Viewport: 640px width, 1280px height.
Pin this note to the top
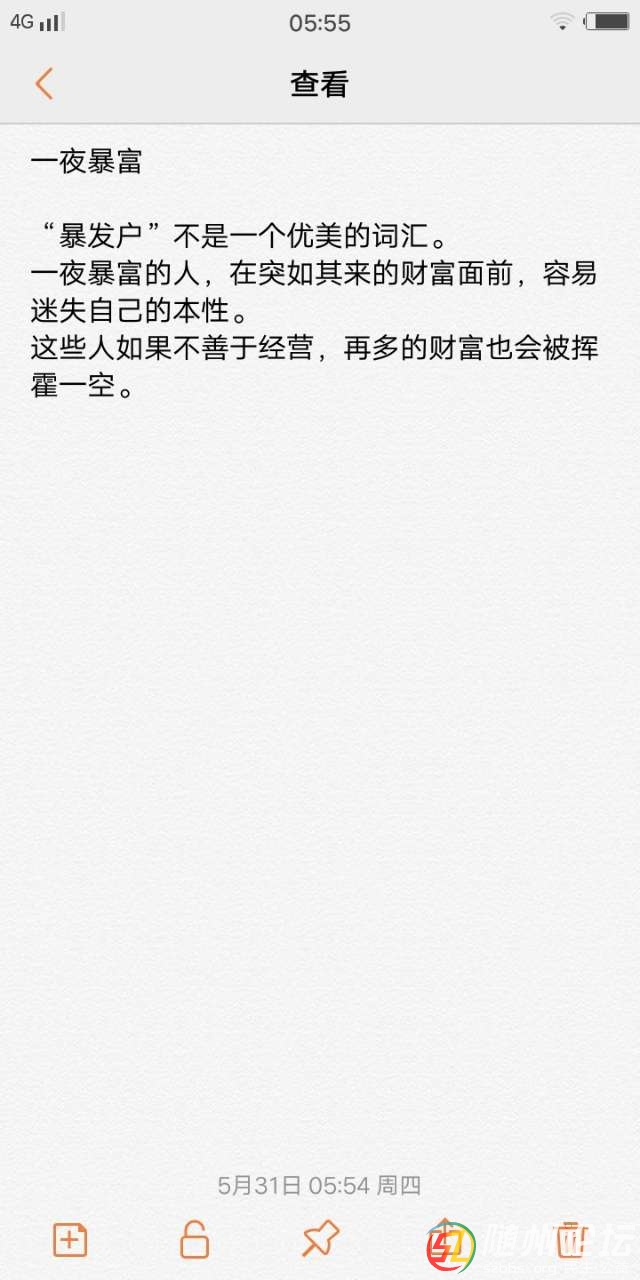(x=320, y=1240)
